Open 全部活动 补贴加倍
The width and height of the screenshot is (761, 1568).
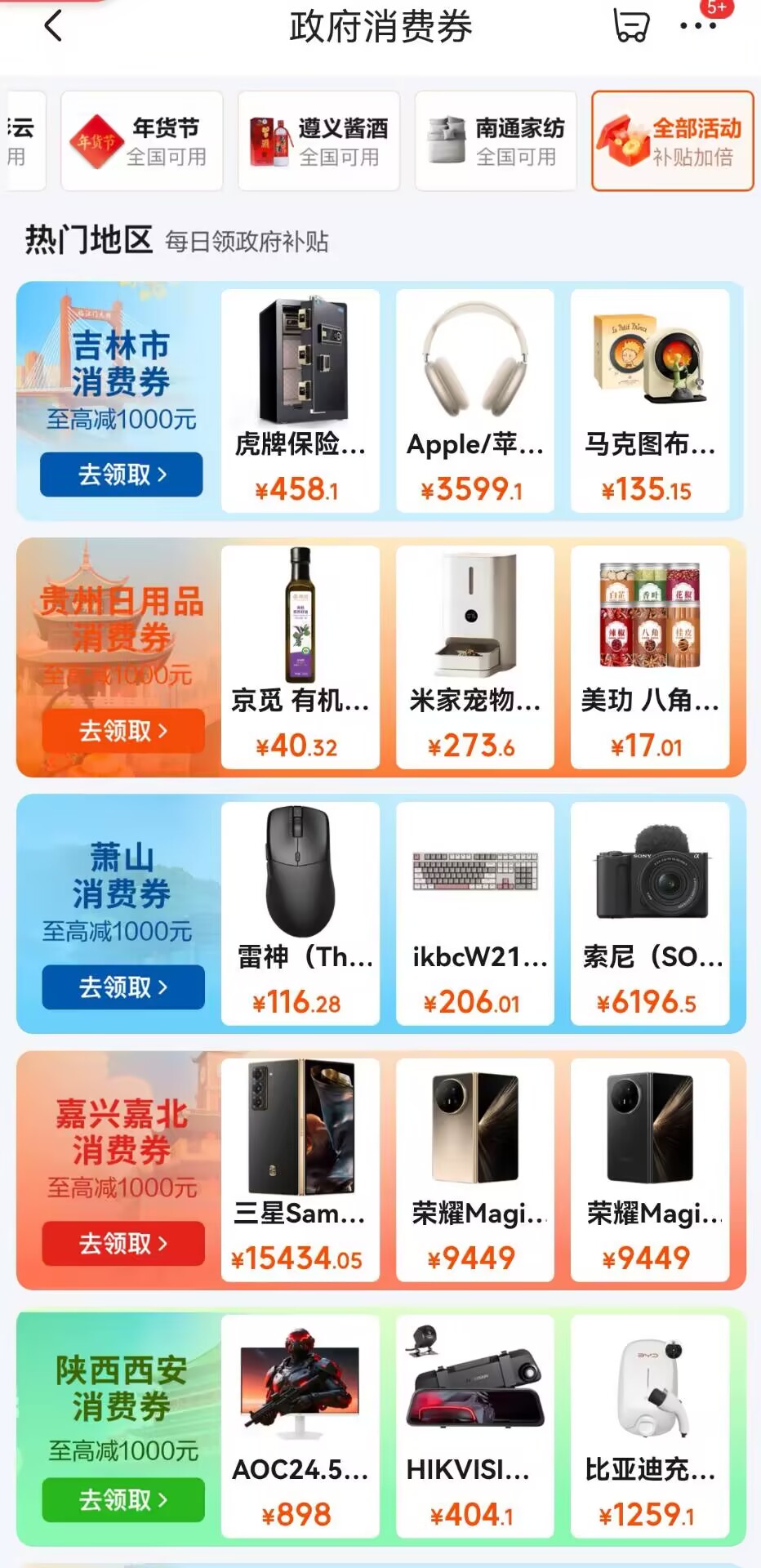click(x=672, y=141)
